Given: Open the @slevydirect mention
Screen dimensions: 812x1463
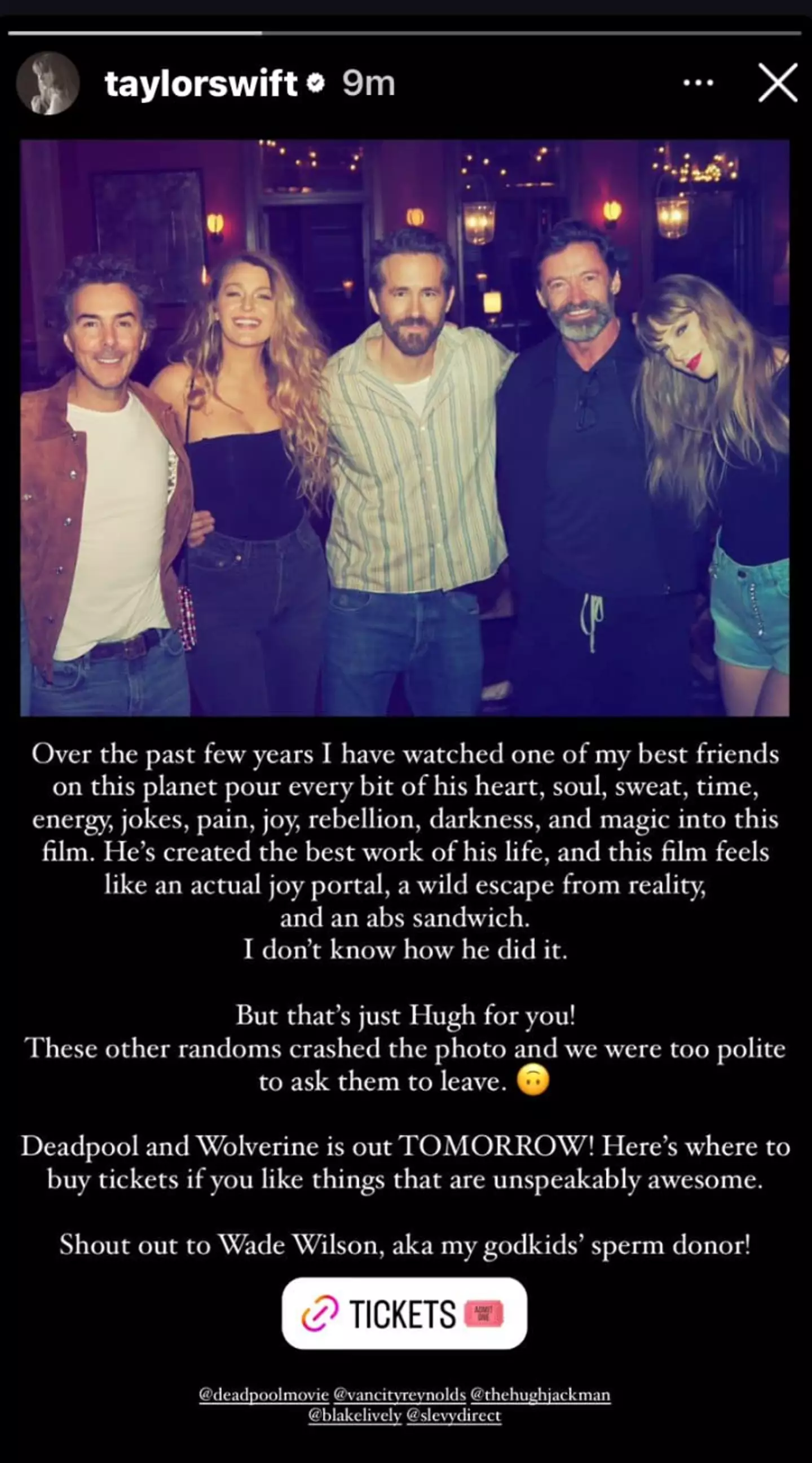Looking at the screenshot, I should 454,1414.
